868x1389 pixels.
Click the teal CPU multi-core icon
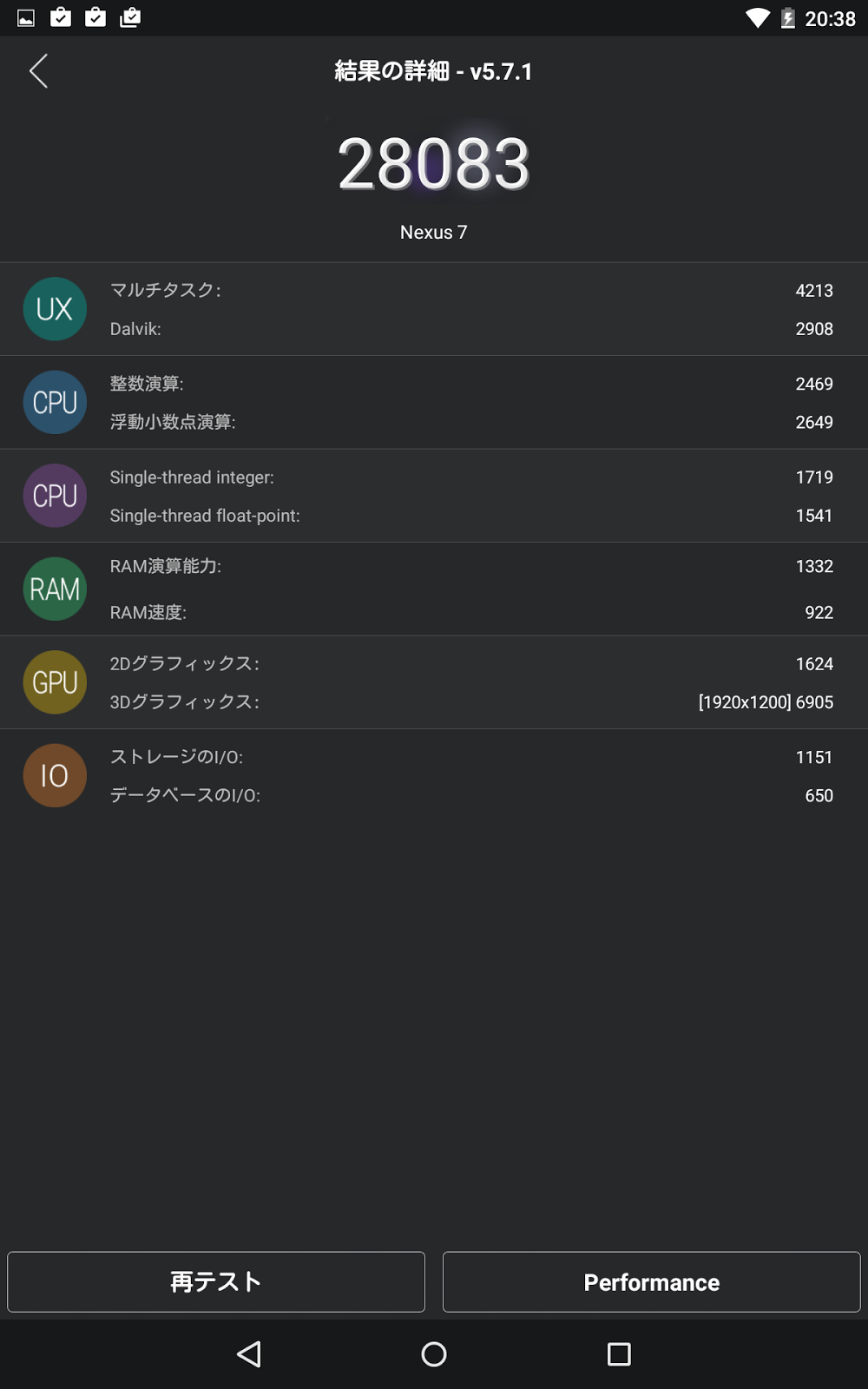point(54,402)
